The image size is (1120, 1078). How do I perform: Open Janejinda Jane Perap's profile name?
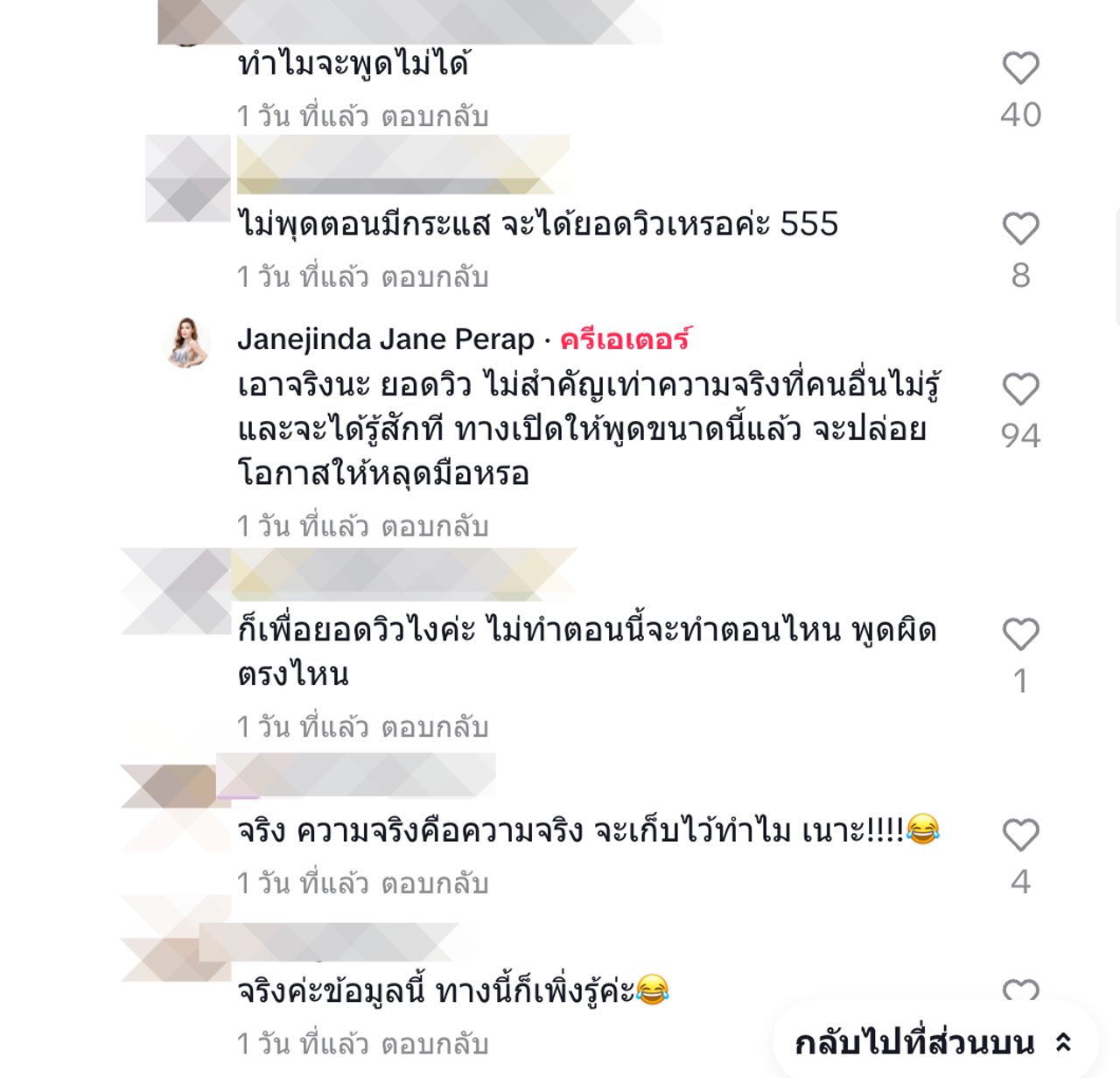point(385,339)
